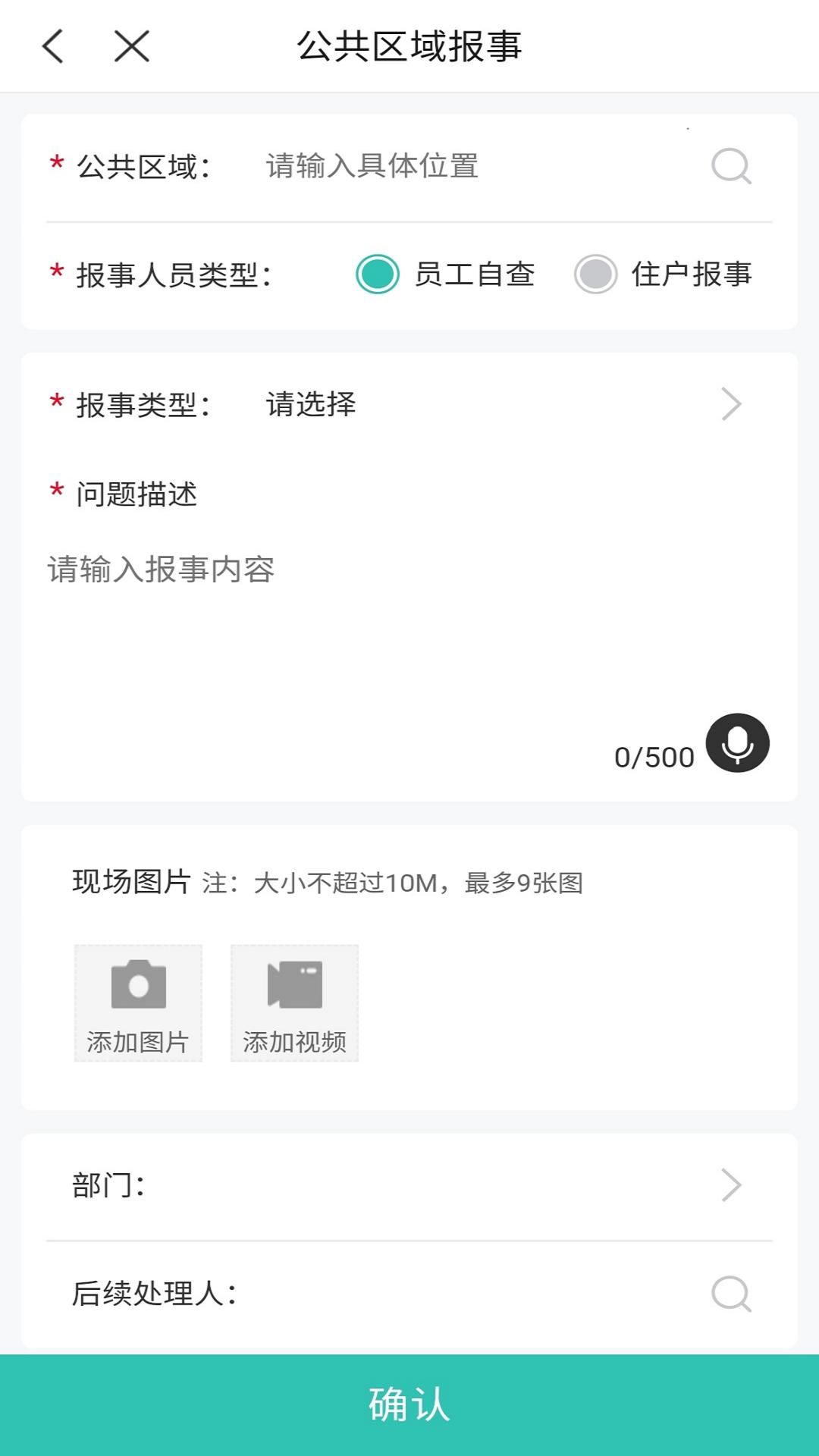Start voice input with the microphone

(737, 743)
